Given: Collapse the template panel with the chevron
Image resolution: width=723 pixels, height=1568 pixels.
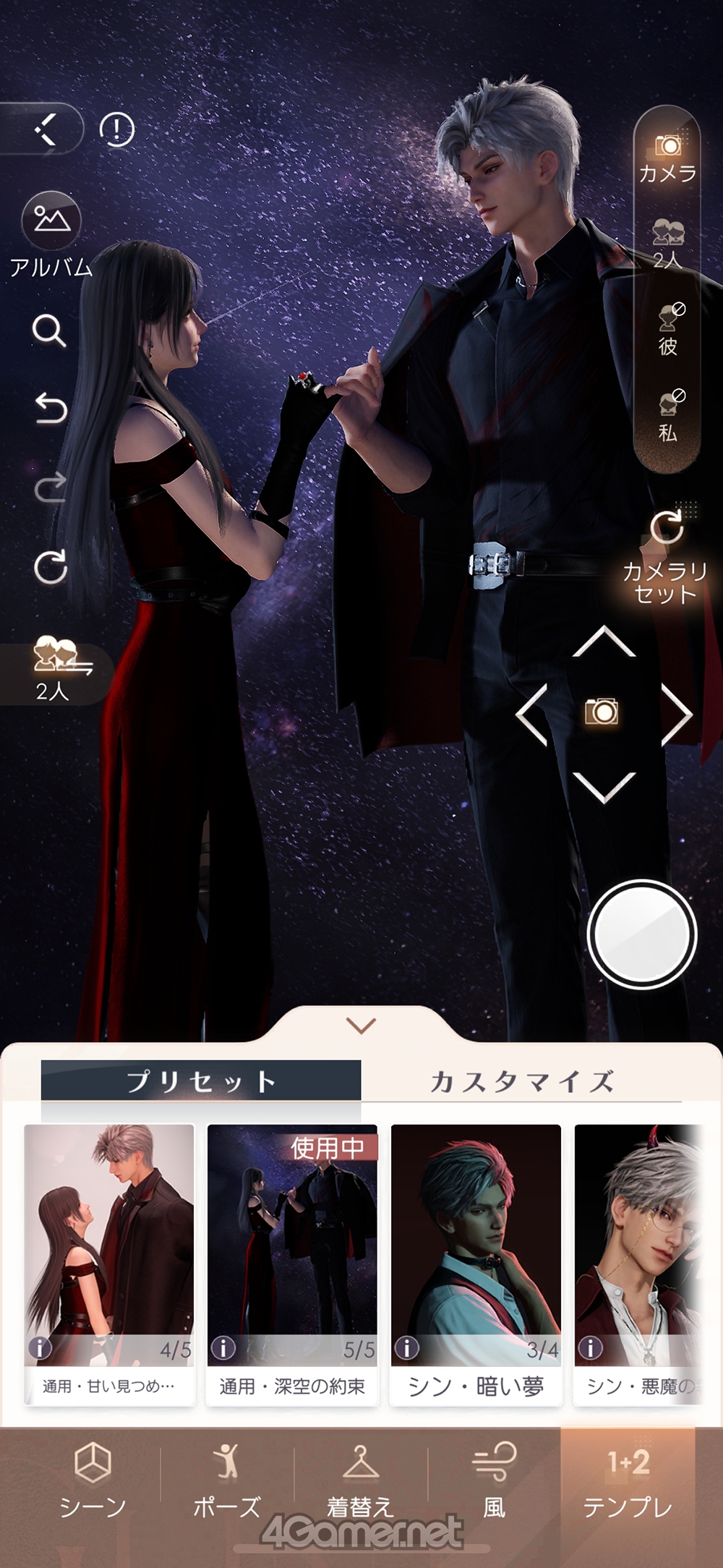Looking at the screenshot, I should (x=361, y=1025).
